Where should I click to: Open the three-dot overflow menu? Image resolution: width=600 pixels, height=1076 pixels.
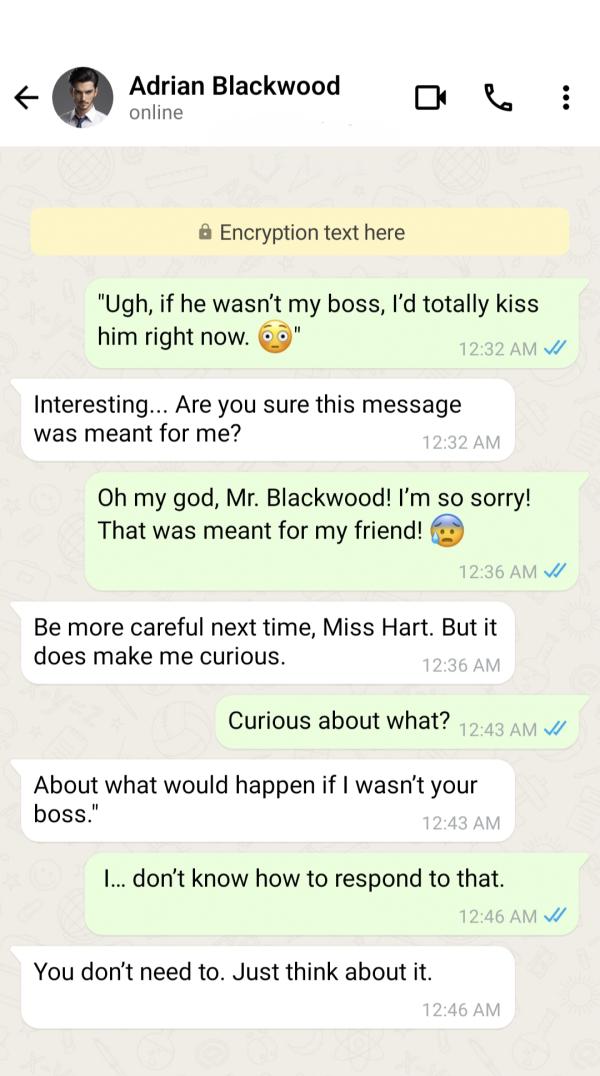pyautogui.click(x=566, y=97)
